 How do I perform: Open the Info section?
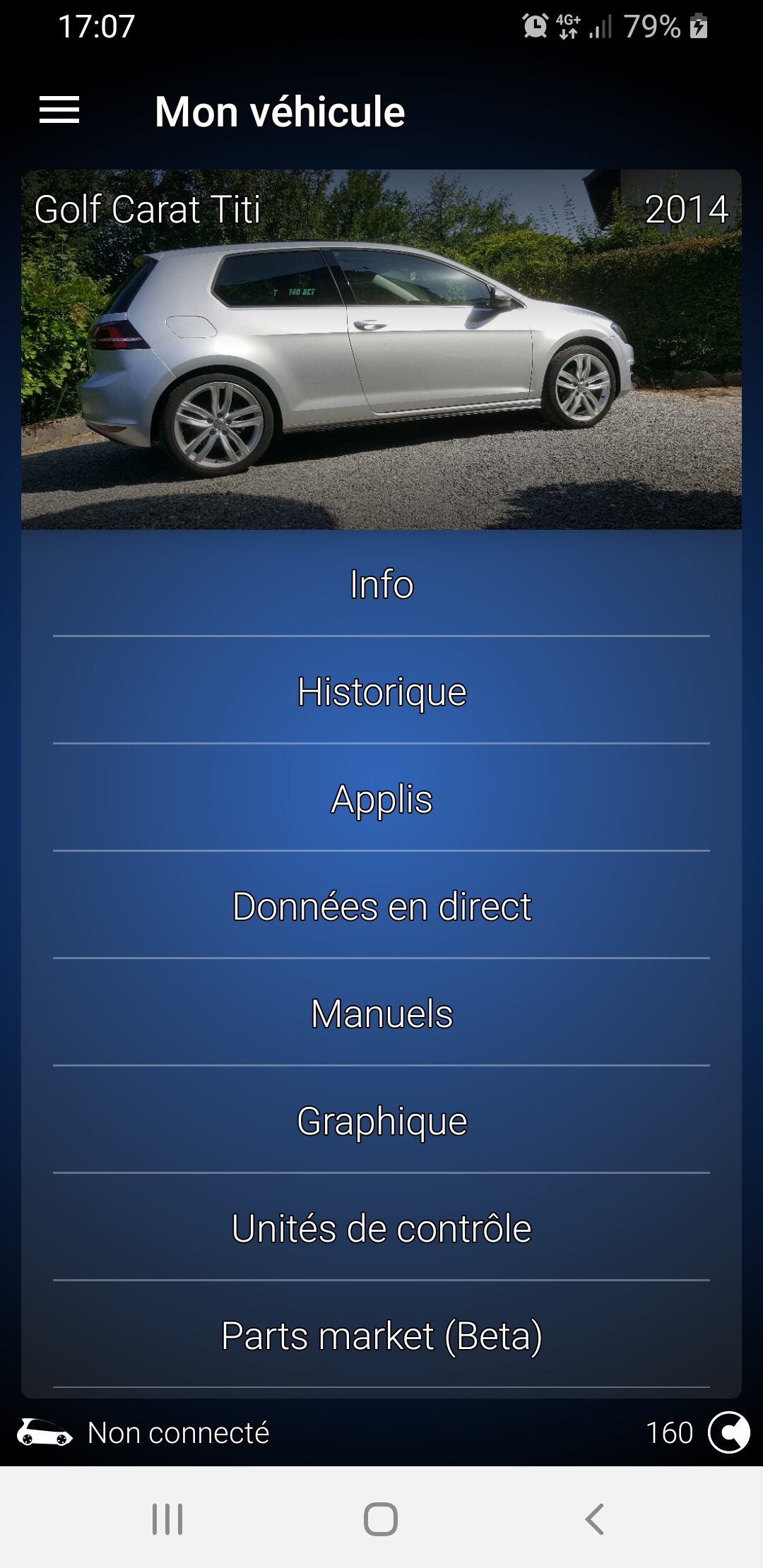(381, 584)
